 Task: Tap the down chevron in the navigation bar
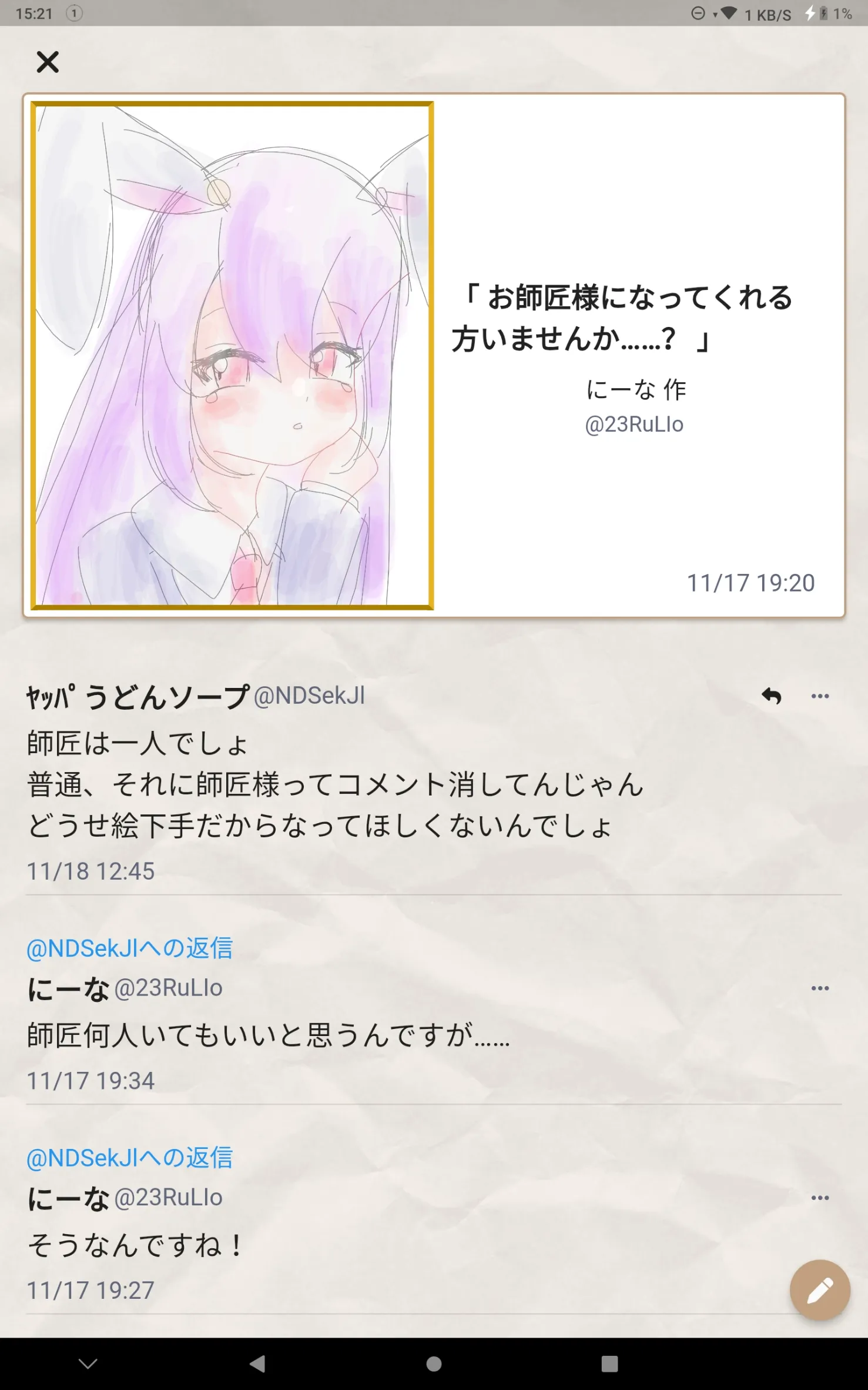[88, 1364]
